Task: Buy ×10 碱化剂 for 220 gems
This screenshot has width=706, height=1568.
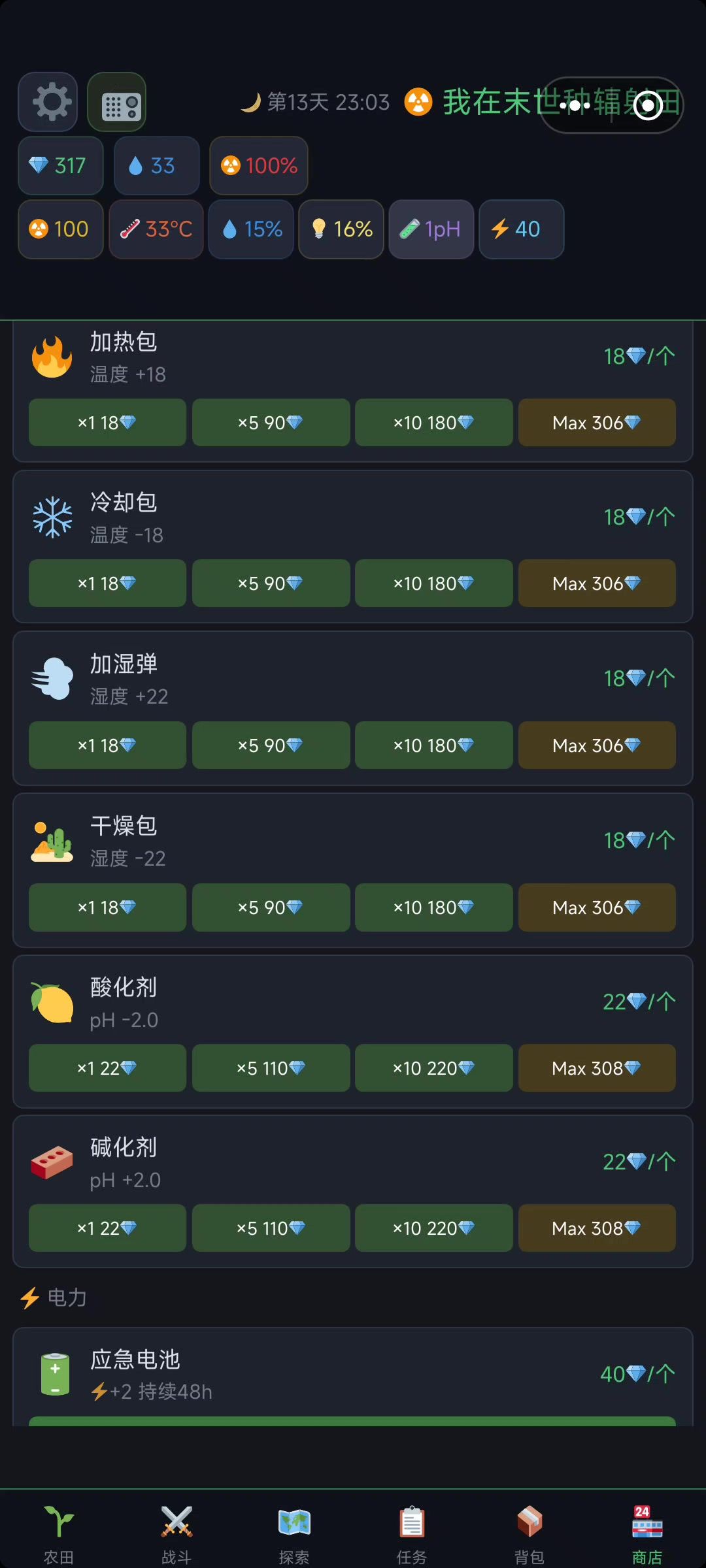Action: coord(433,1228)
